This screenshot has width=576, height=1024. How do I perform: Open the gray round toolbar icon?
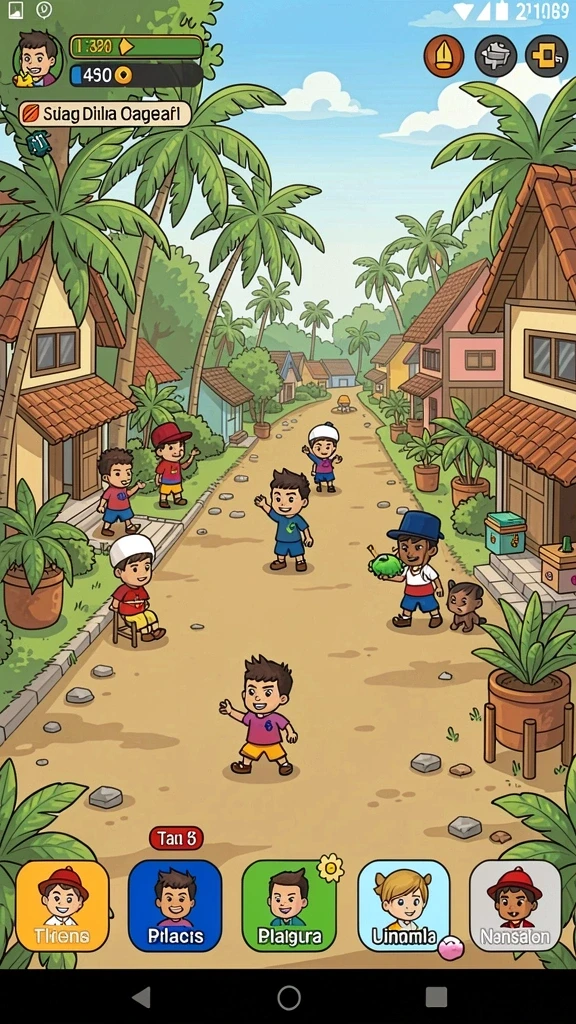496,57
